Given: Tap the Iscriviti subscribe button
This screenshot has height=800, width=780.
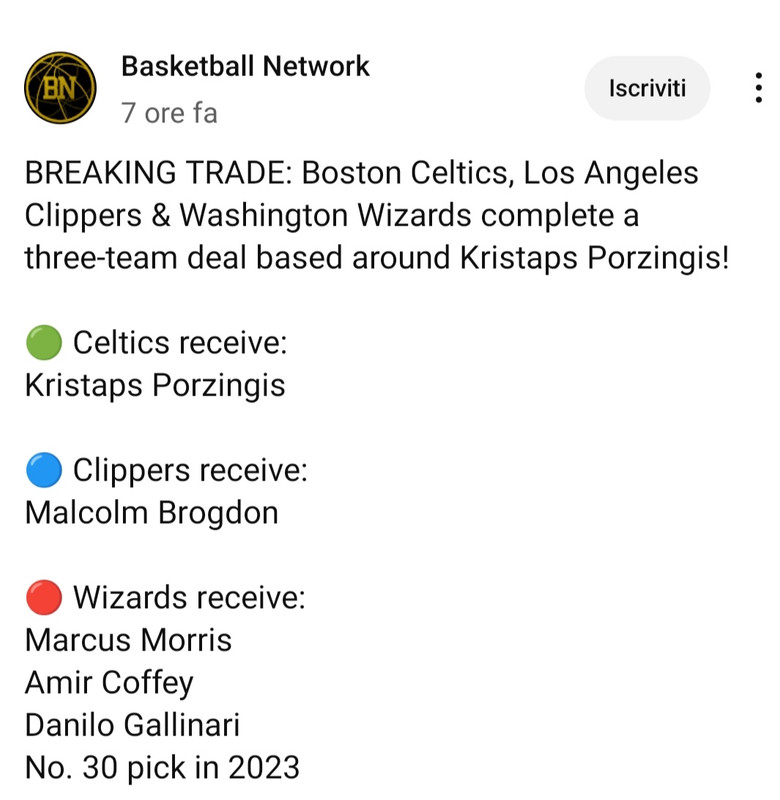Looking at the screenshot, I should [x=647, y=88].
